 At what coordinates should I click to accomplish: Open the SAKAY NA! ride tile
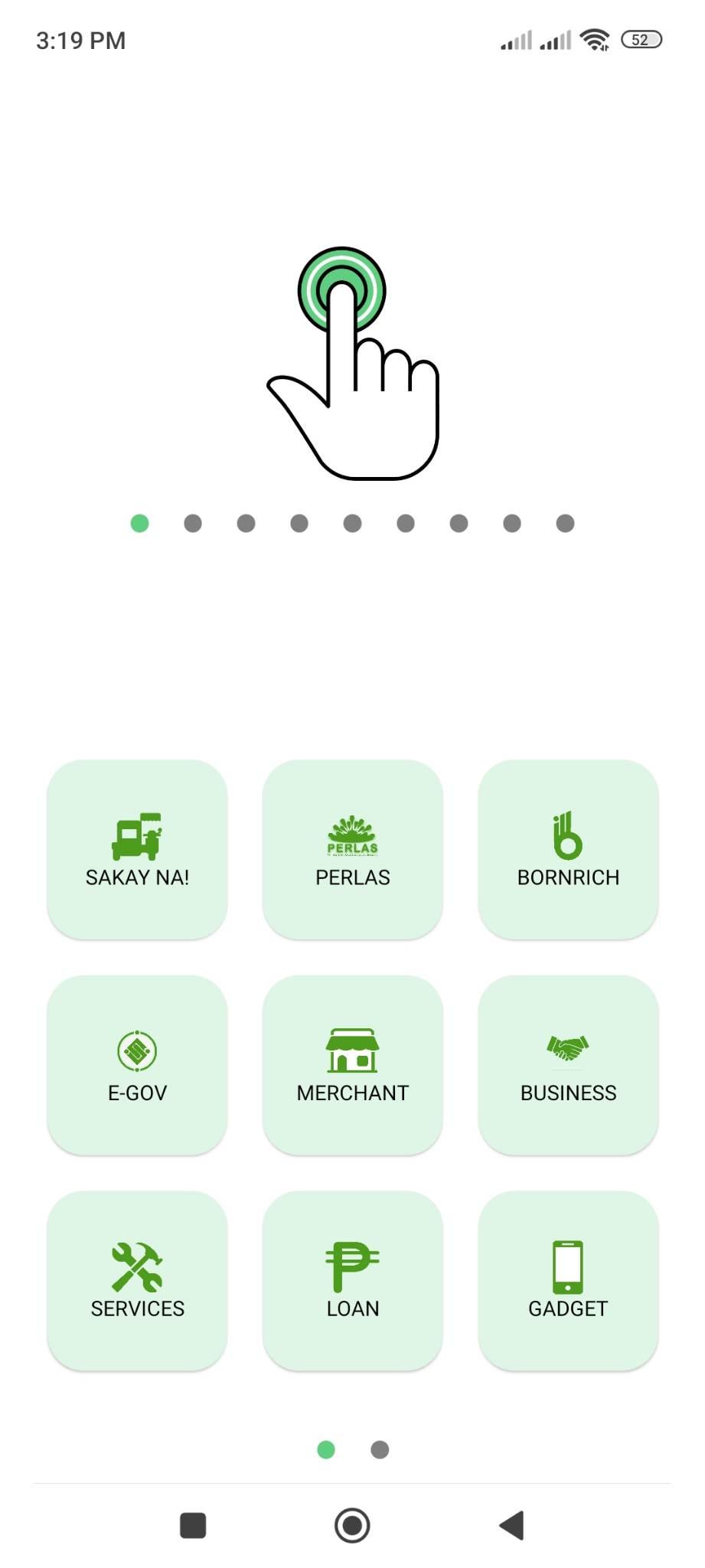point(137,850)
